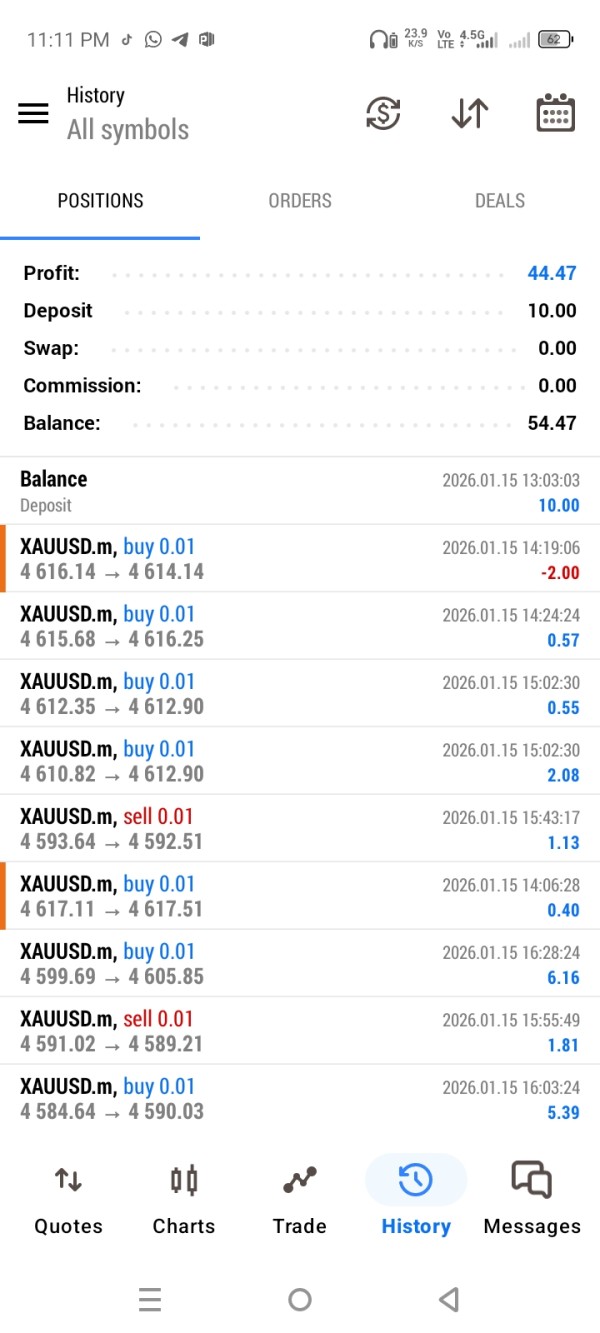This screenshot has width=600, height=1333.
Task: Open the trade with -2.00 loss
Action: [300, 559]
